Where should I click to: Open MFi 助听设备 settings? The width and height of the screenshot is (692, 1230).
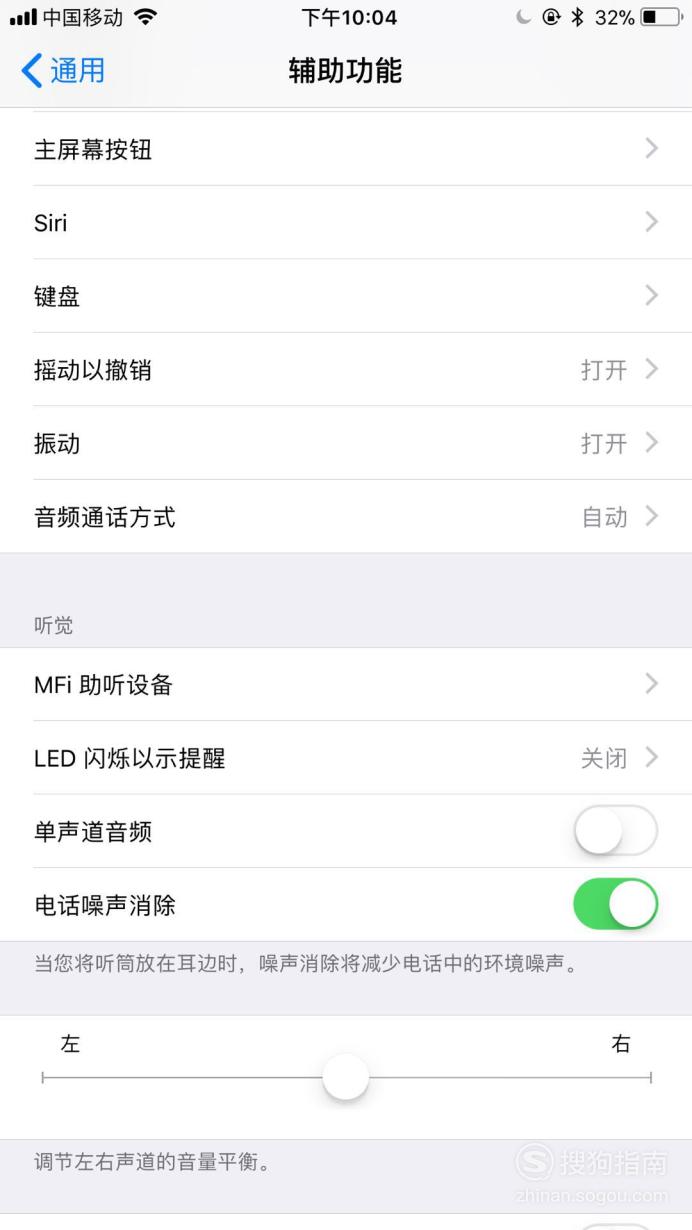[x=346, y=684]
